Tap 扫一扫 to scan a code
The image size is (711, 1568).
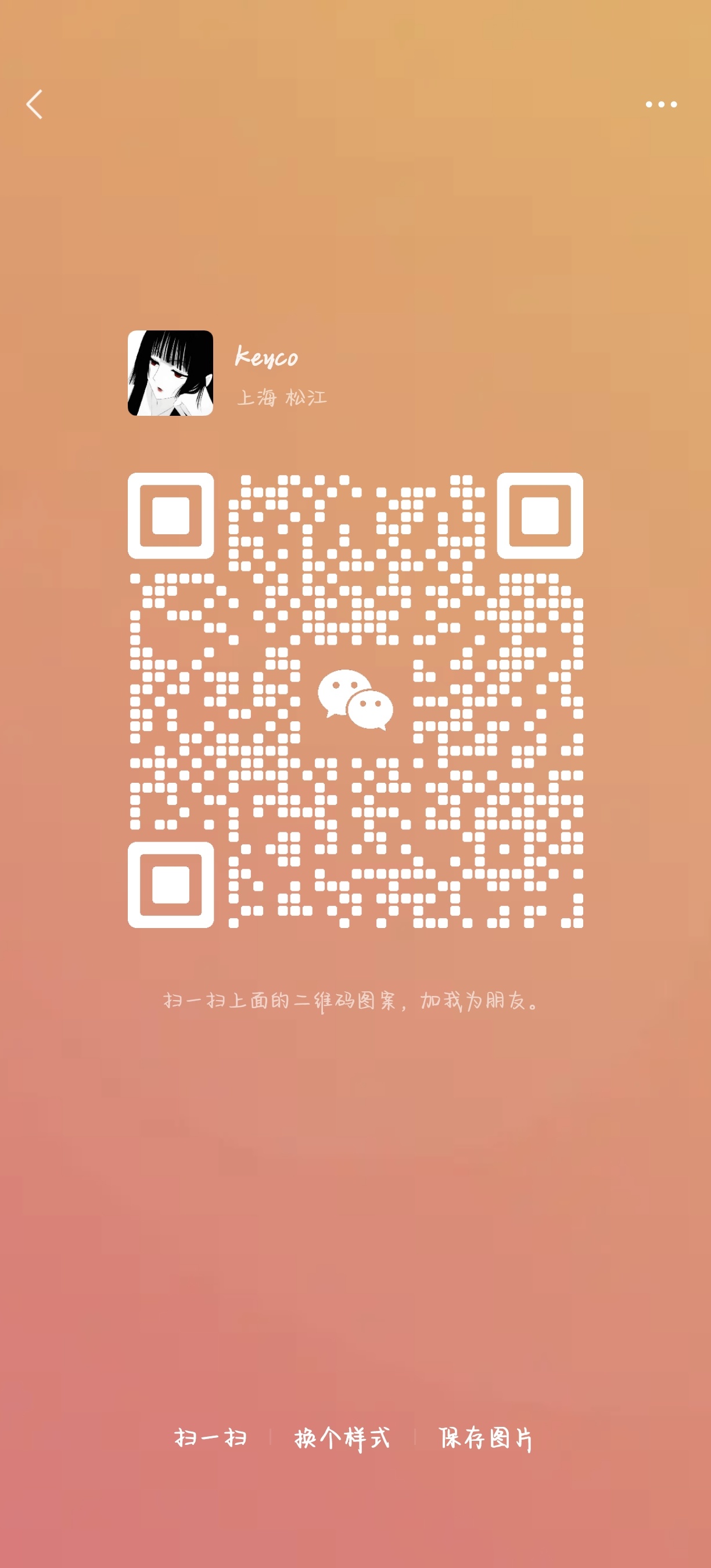[x=211, y=1437]
